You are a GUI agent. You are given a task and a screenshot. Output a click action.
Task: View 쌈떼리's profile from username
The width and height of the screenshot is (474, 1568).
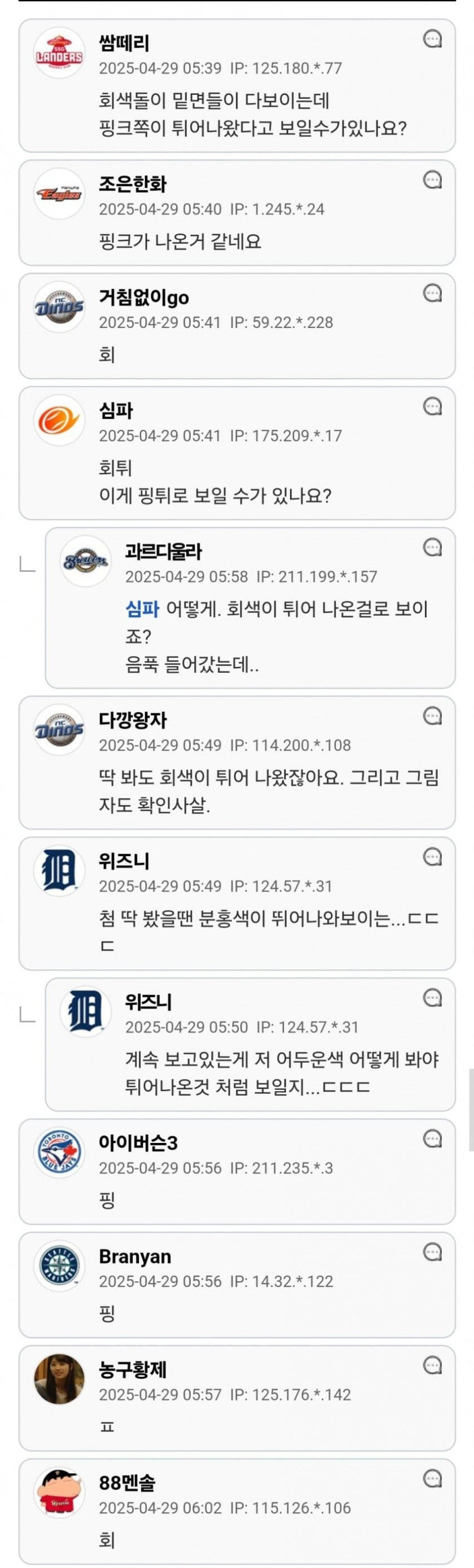[124, 43]
